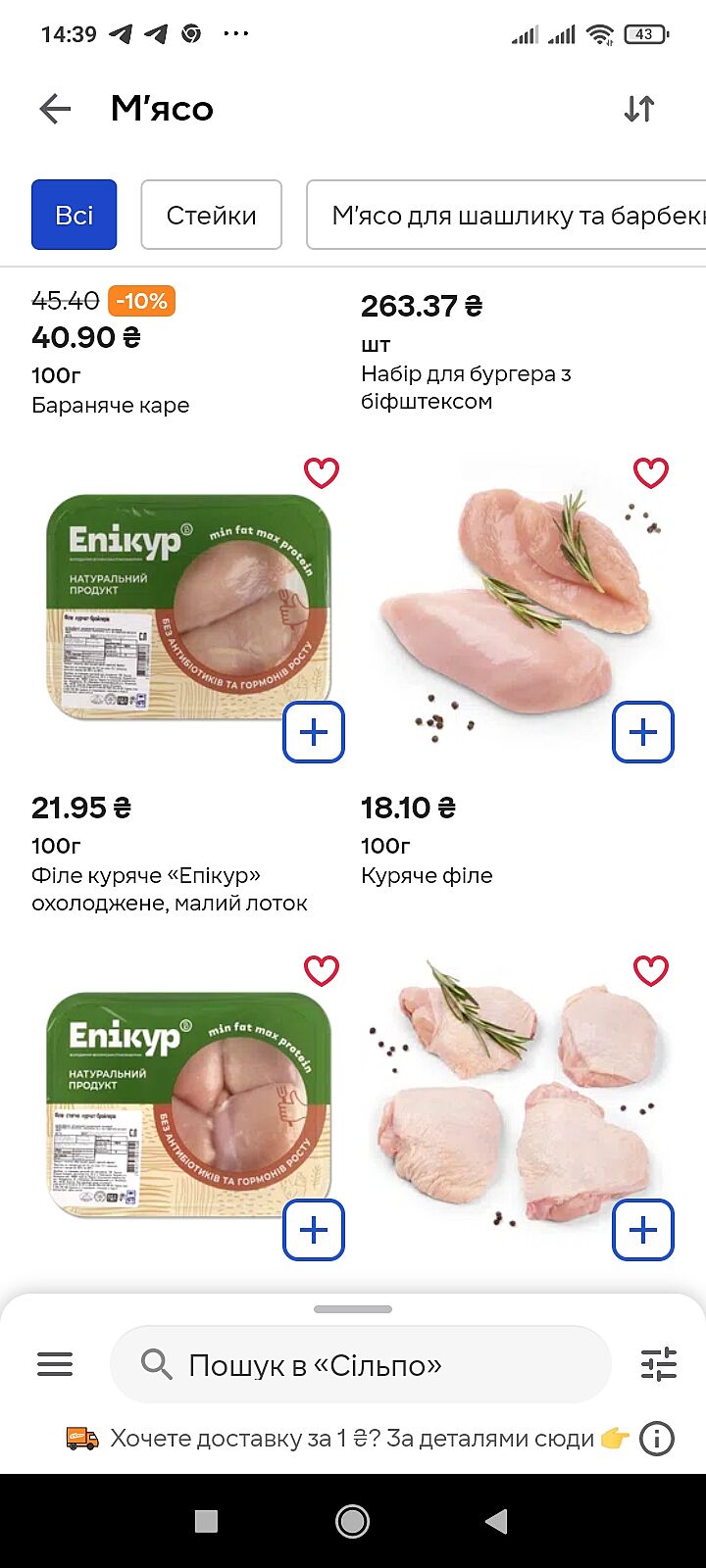Viewport: 706px width, 1568px height.
Task: Open the filter sliders icon
Action: pos(659,1364)
